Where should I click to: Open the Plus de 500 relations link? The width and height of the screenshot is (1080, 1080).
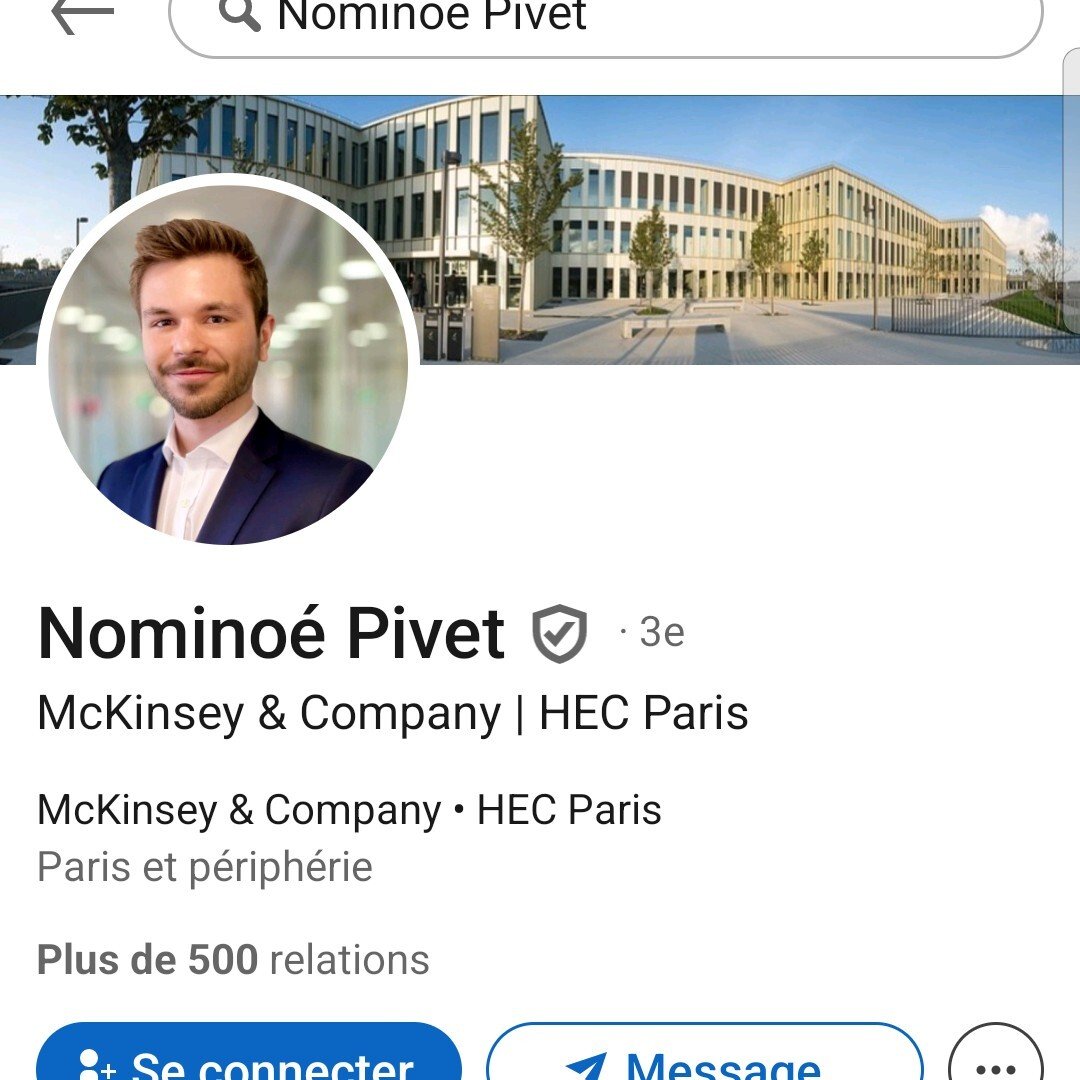point(233,960)
